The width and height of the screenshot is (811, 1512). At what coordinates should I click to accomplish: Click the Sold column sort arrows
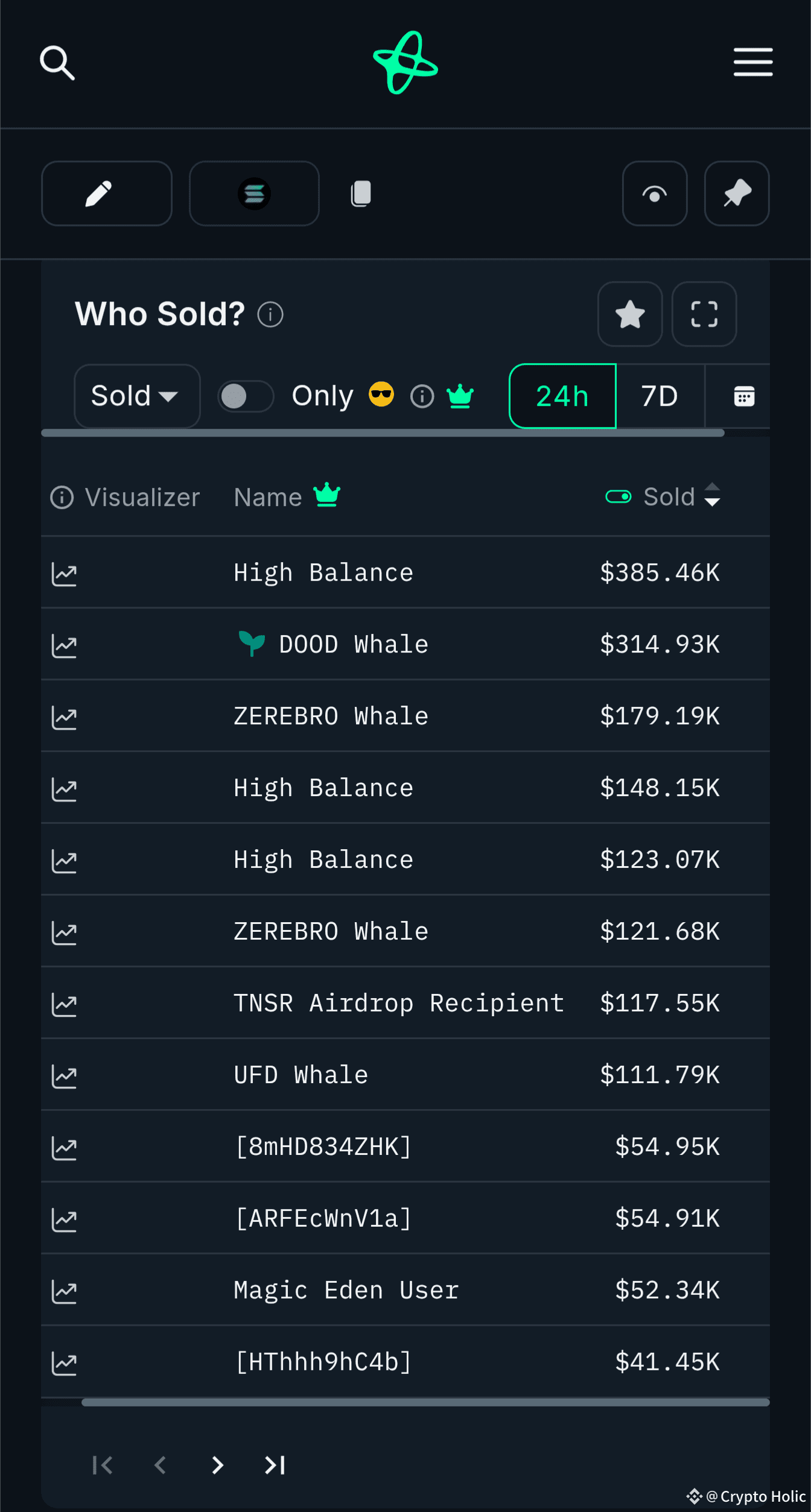[x=713, y=496]
